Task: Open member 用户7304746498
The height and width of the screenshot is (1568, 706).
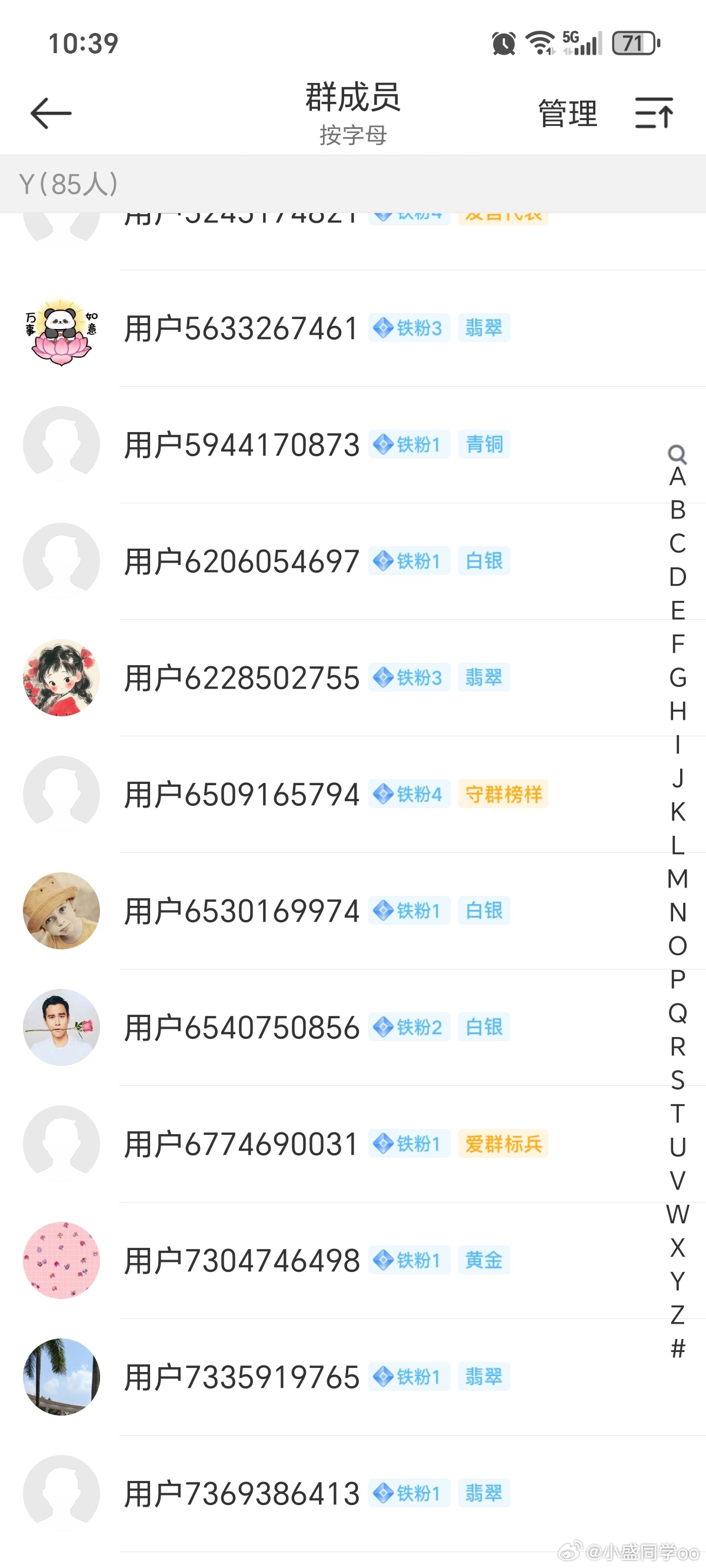Action: pyautogui.click(x=242, y=1261)
